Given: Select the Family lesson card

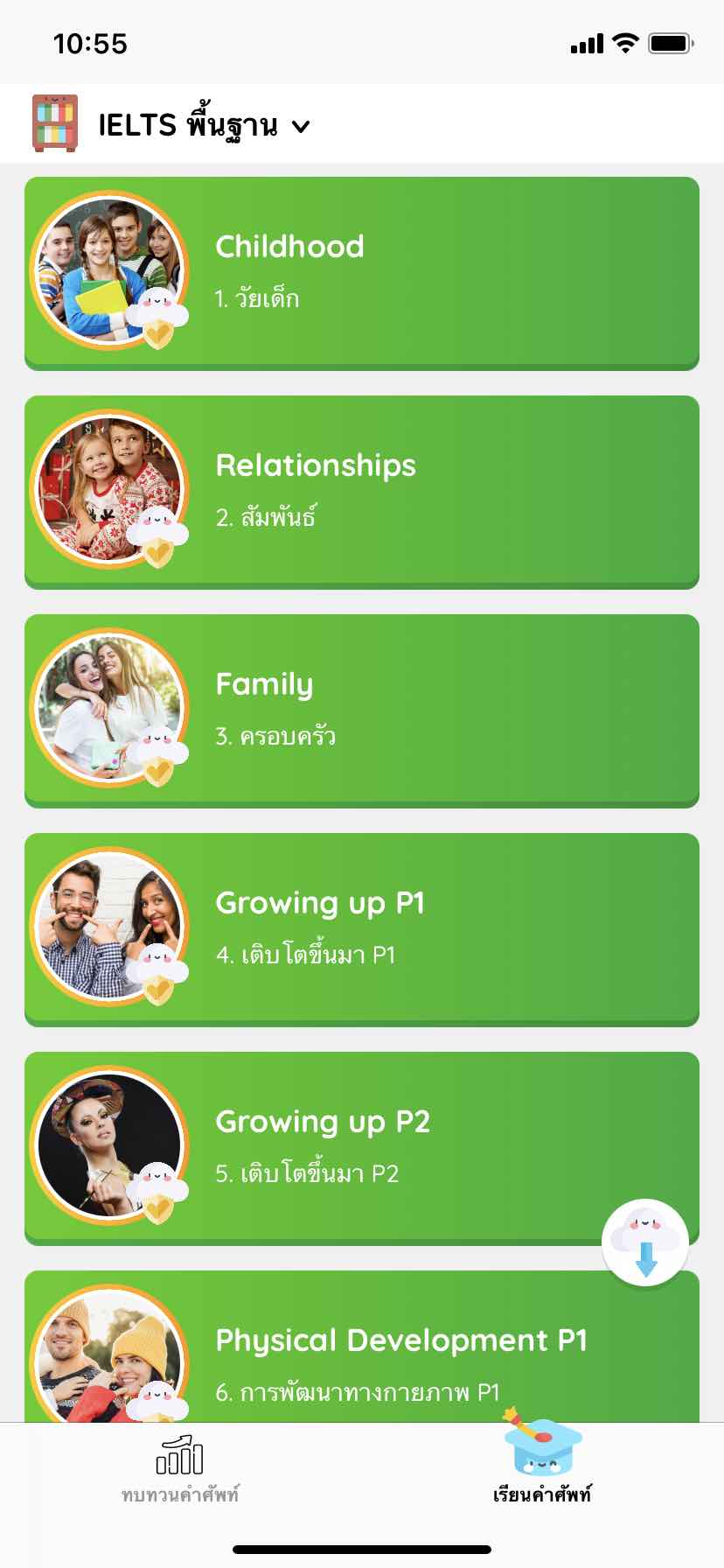Looking at the screenshot, I should pos(362,711).
